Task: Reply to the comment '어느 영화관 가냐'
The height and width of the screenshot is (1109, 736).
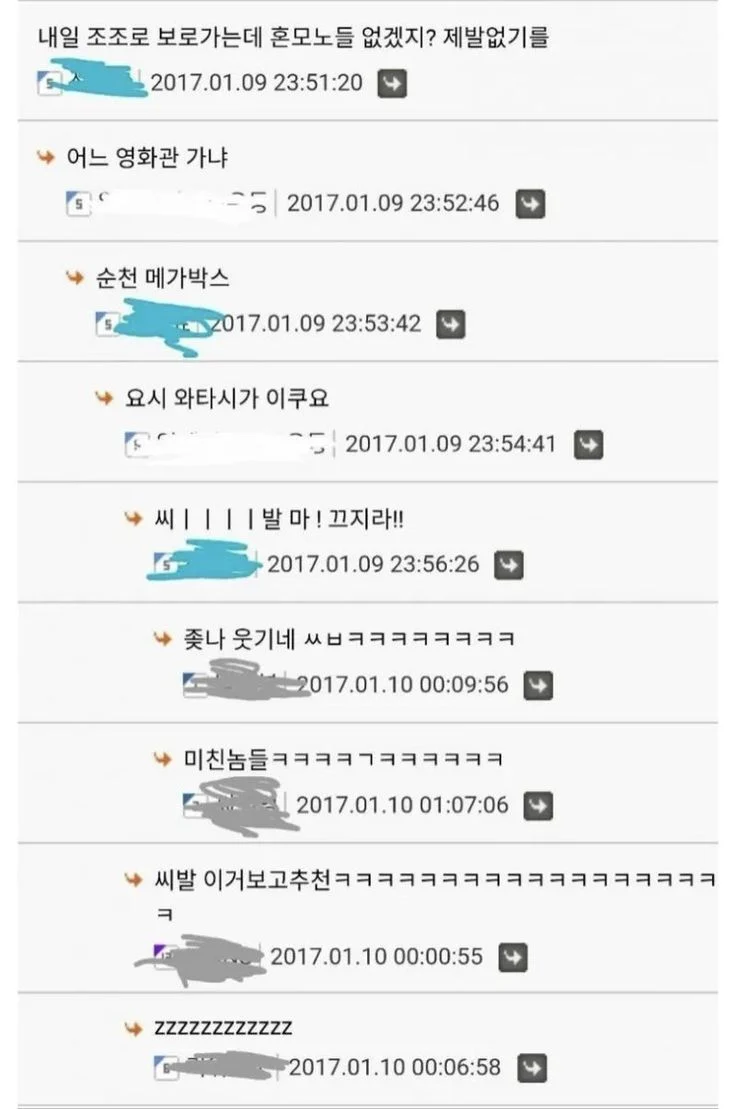Action: (x=530, y=204)
